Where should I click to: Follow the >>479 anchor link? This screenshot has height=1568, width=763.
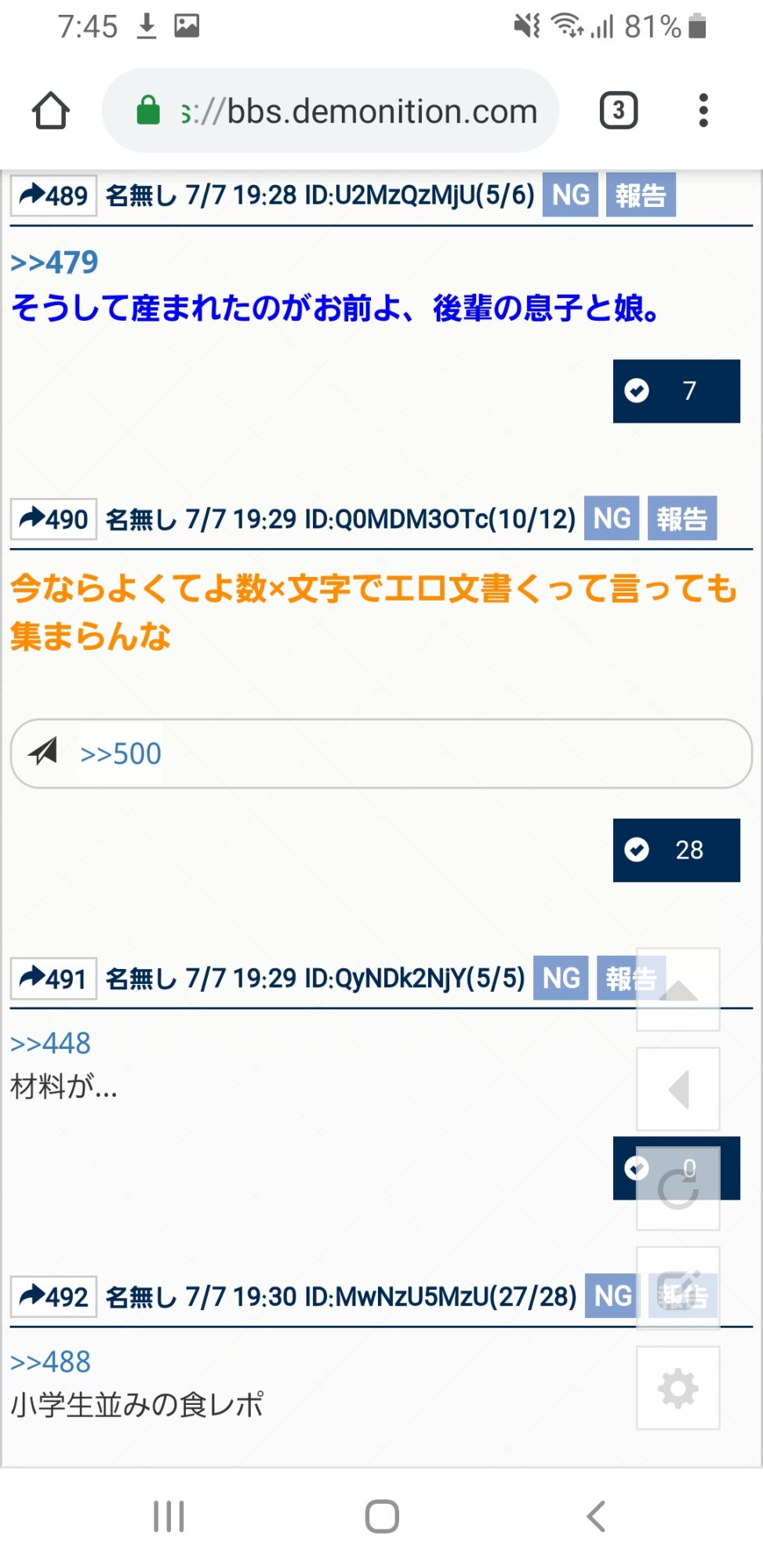tap(54, 262)
